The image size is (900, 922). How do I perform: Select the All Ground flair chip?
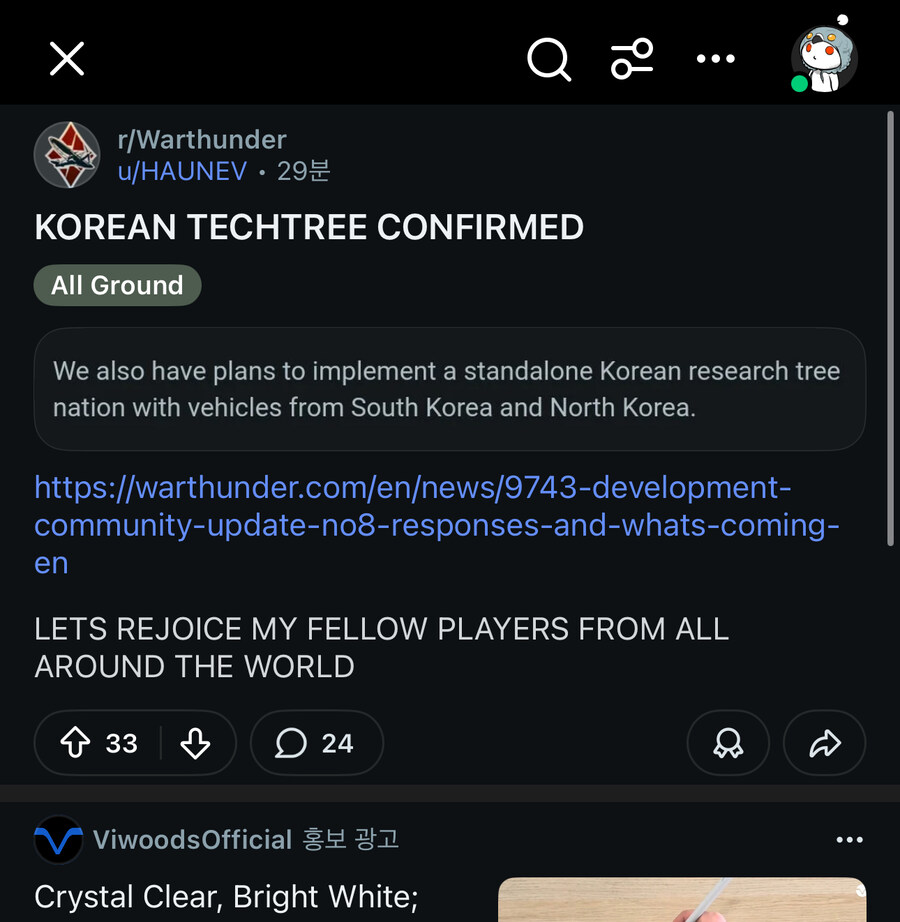pos(117,285)
